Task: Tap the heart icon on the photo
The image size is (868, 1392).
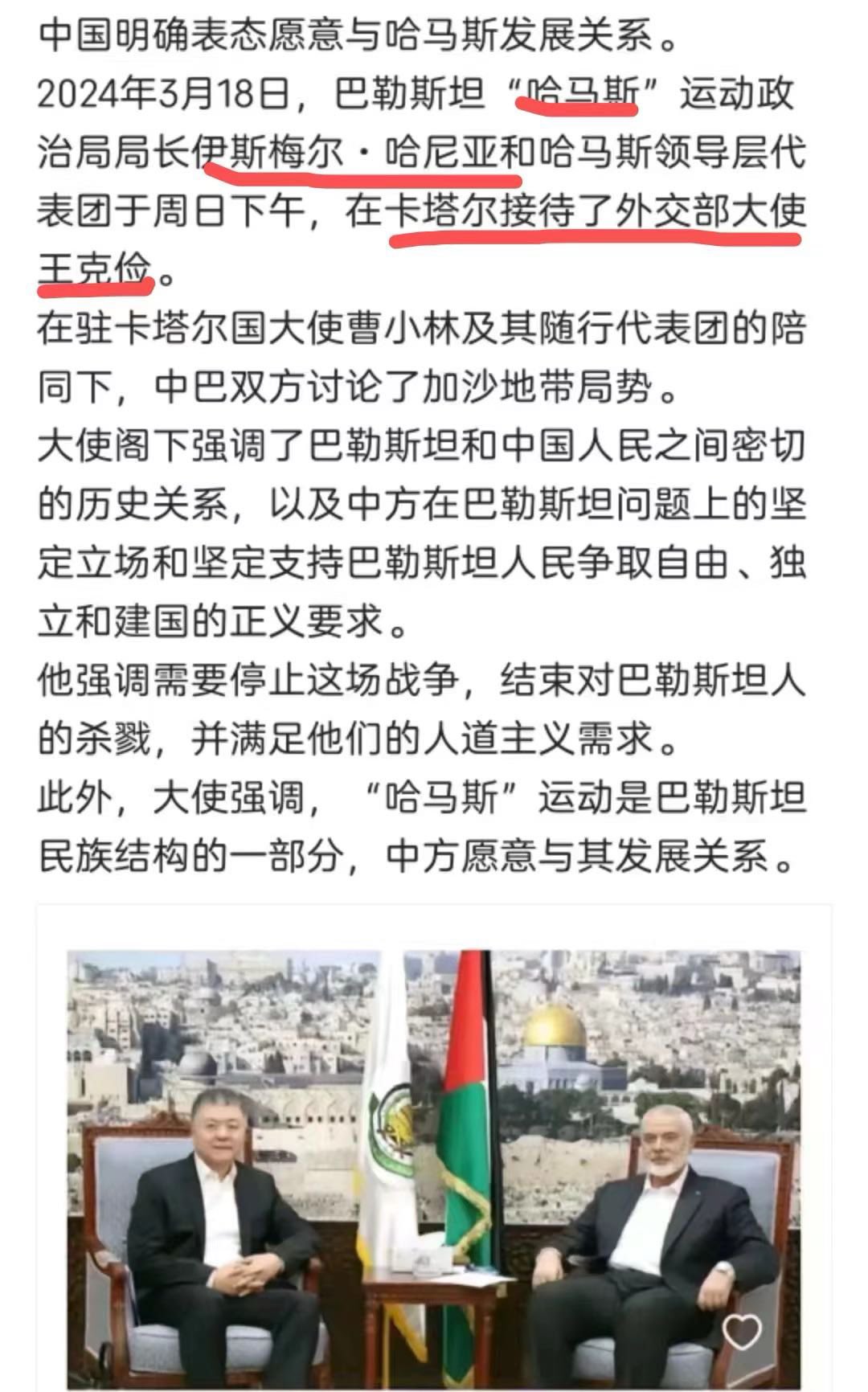Action: [x=741, y=1332]
